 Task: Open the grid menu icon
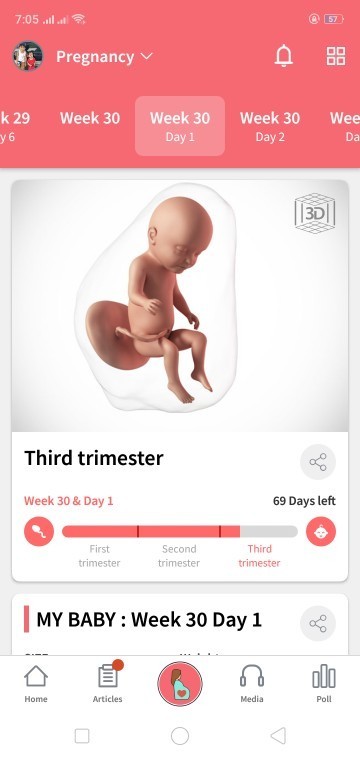(336, 56)
